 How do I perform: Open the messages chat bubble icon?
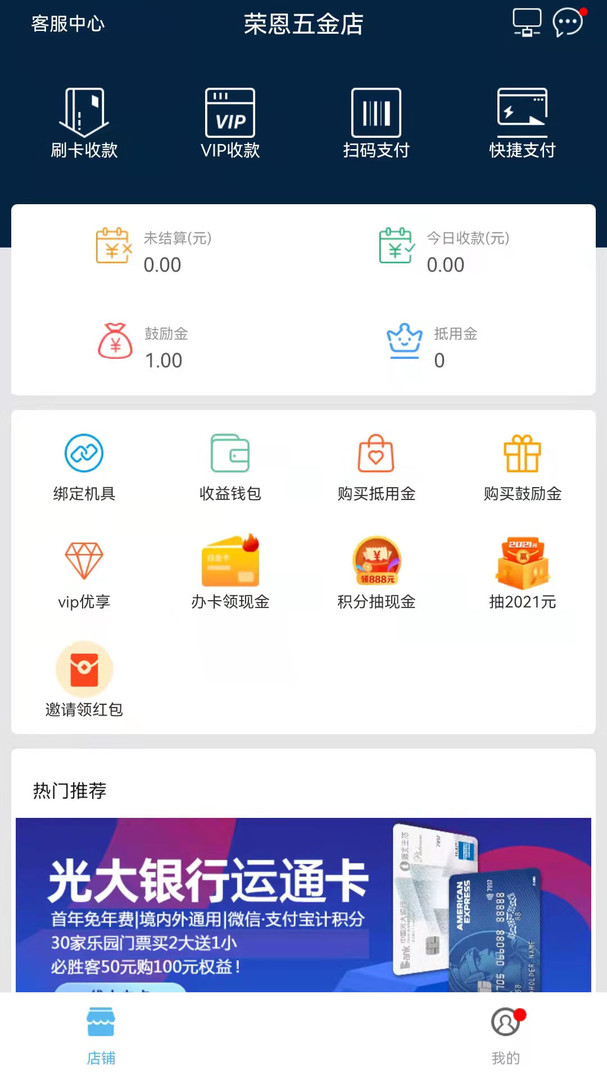point(568,22)
